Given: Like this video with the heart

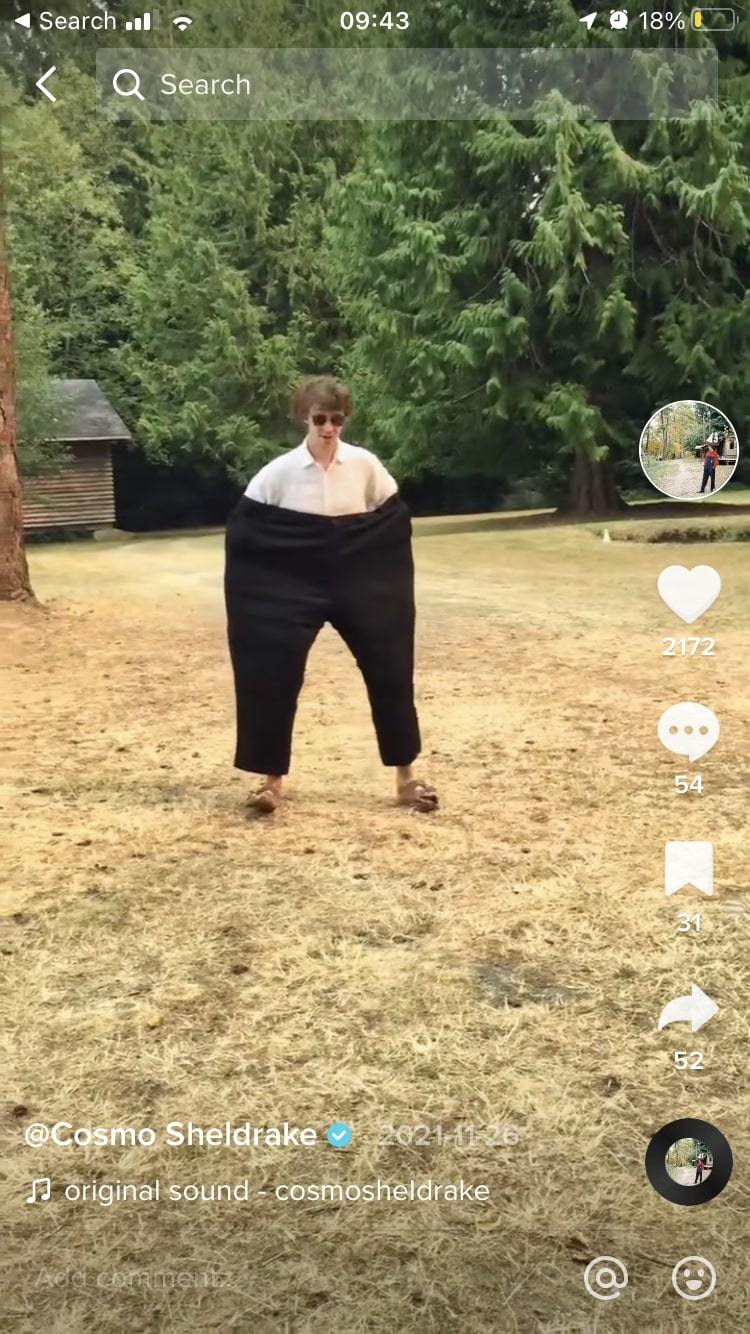Looking at the screenshot, I should (689, 594).
